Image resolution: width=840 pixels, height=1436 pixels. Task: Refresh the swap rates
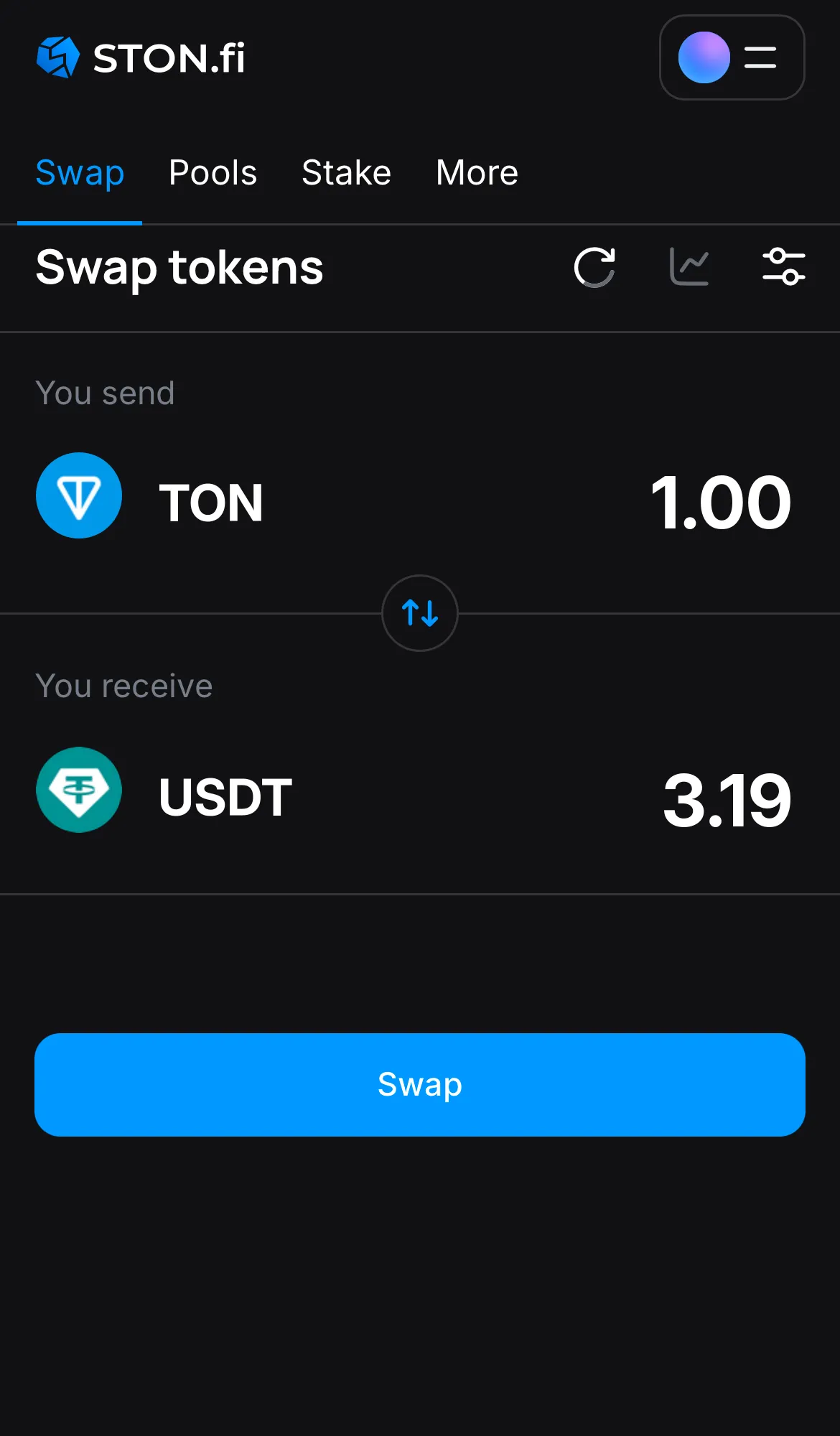point(595,267)
